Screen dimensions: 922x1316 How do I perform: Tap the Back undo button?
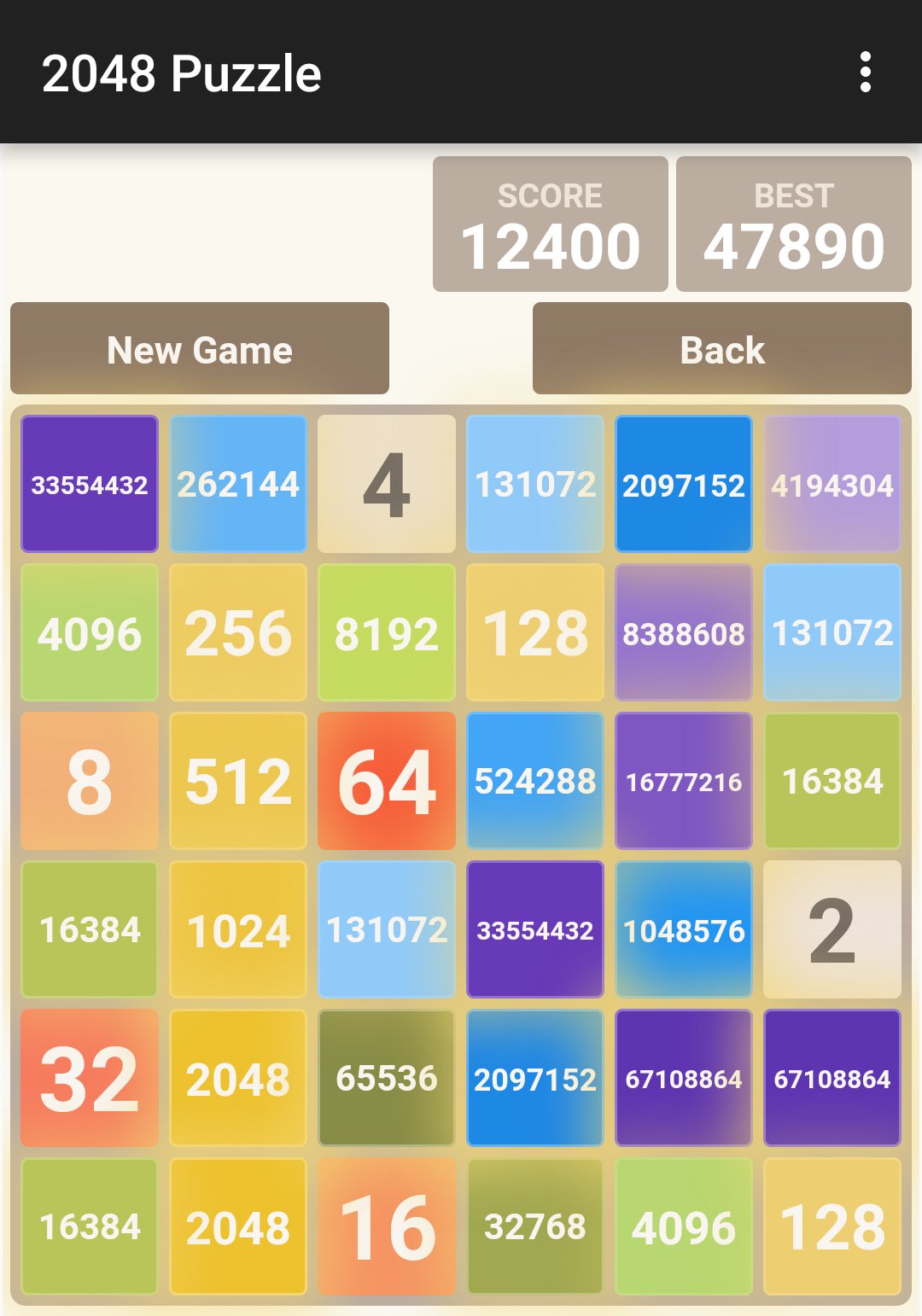(x=721, y=349)
